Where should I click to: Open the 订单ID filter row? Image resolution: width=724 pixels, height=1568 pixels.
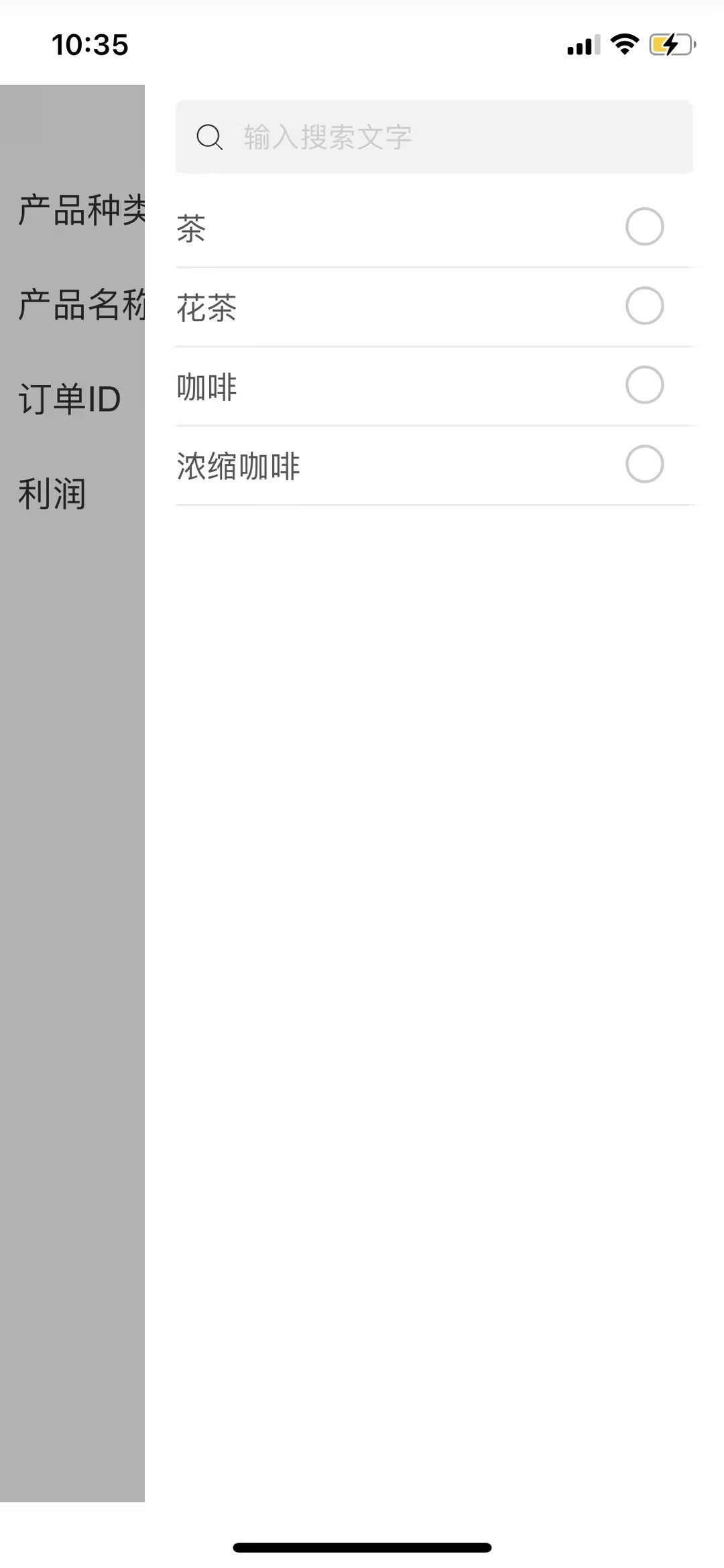pyautogui.click(x=72, y=399)
